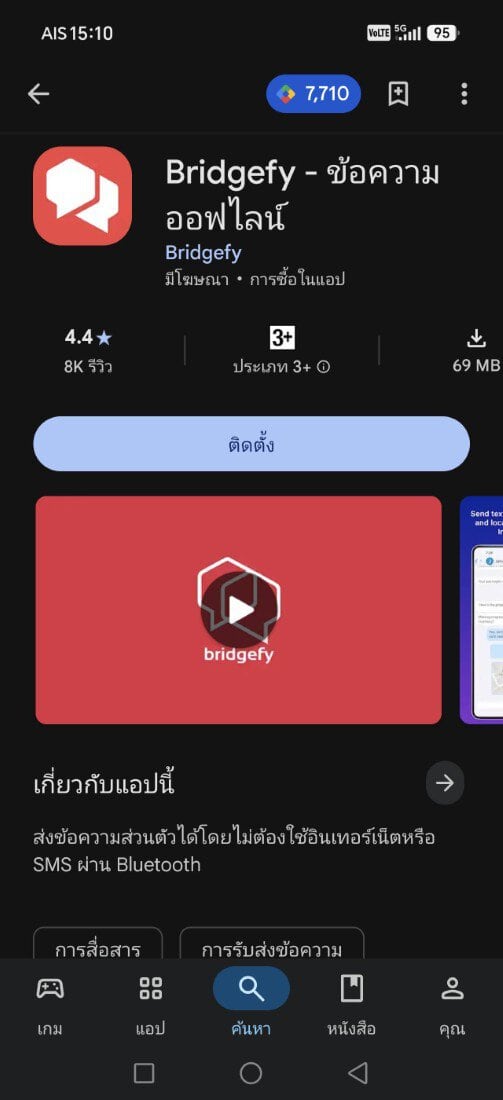View the 4.4 star rating reviews
This screenshot has height=1100, width=503.
pos(88,350)
